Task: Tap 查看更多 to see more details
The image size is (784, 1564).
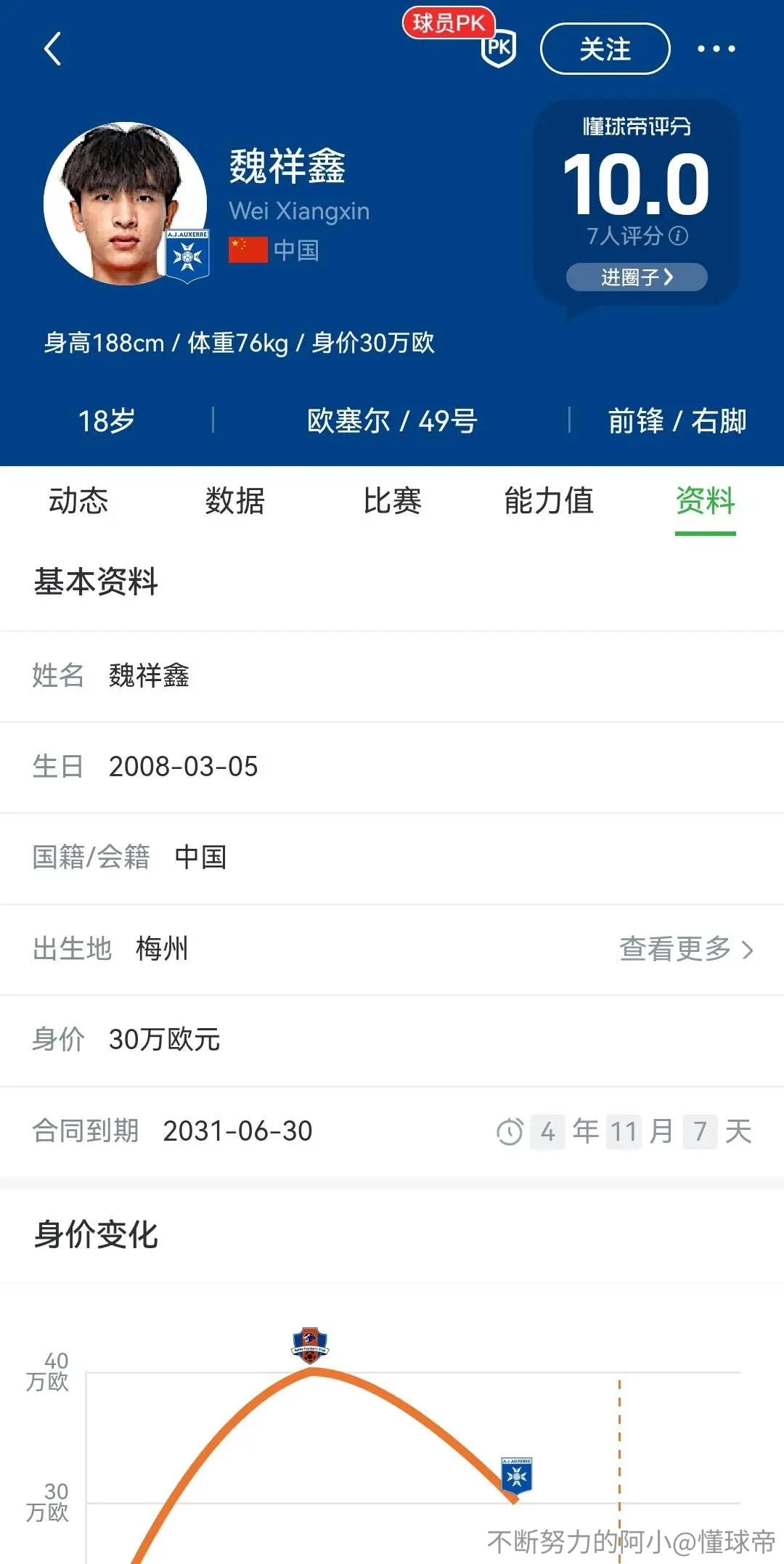Action: 686,949
